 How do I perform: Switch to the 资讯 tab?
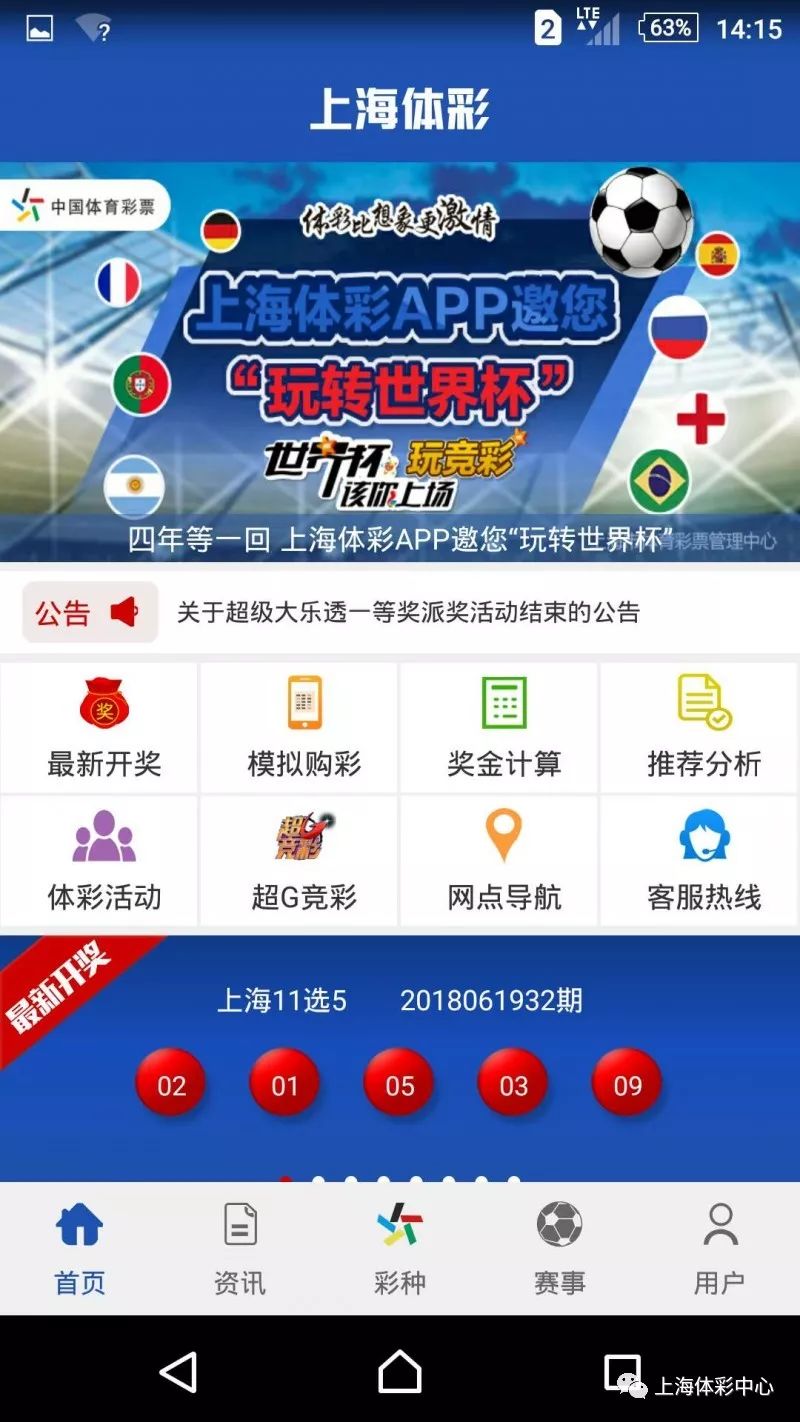[240, 1248]
